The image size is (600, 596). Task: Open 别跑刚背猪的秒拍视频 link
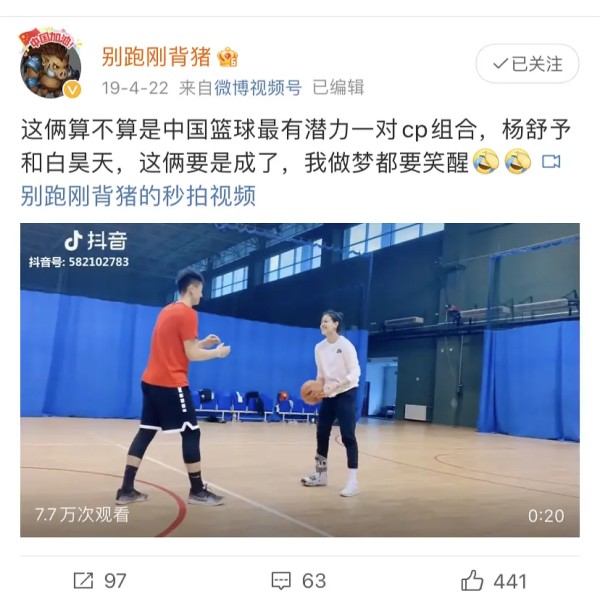(138, 195)
